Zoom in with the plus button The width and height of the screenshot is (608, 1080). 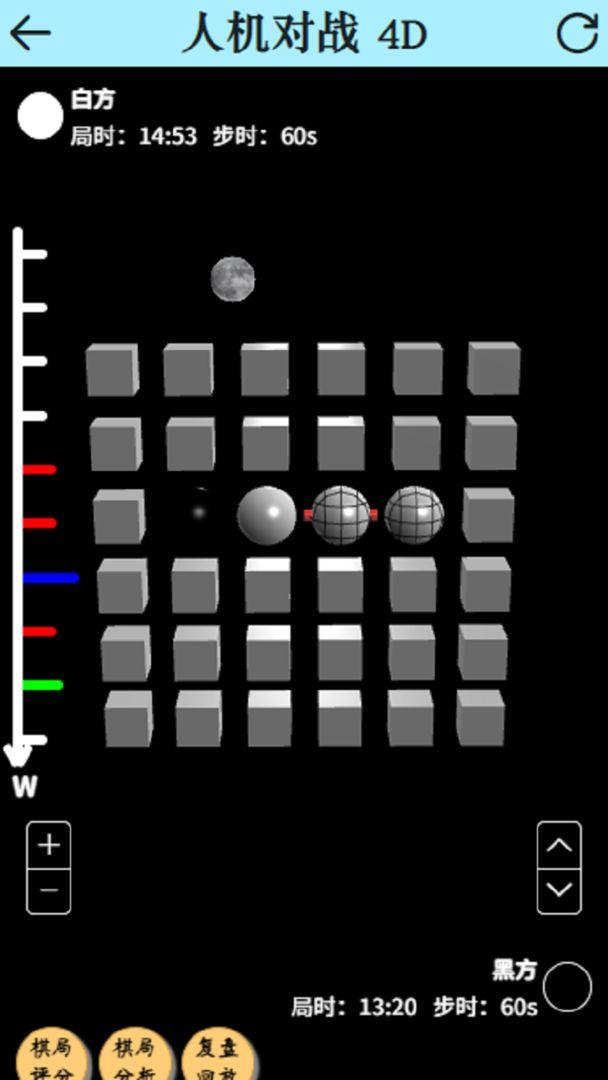[48, 845]
